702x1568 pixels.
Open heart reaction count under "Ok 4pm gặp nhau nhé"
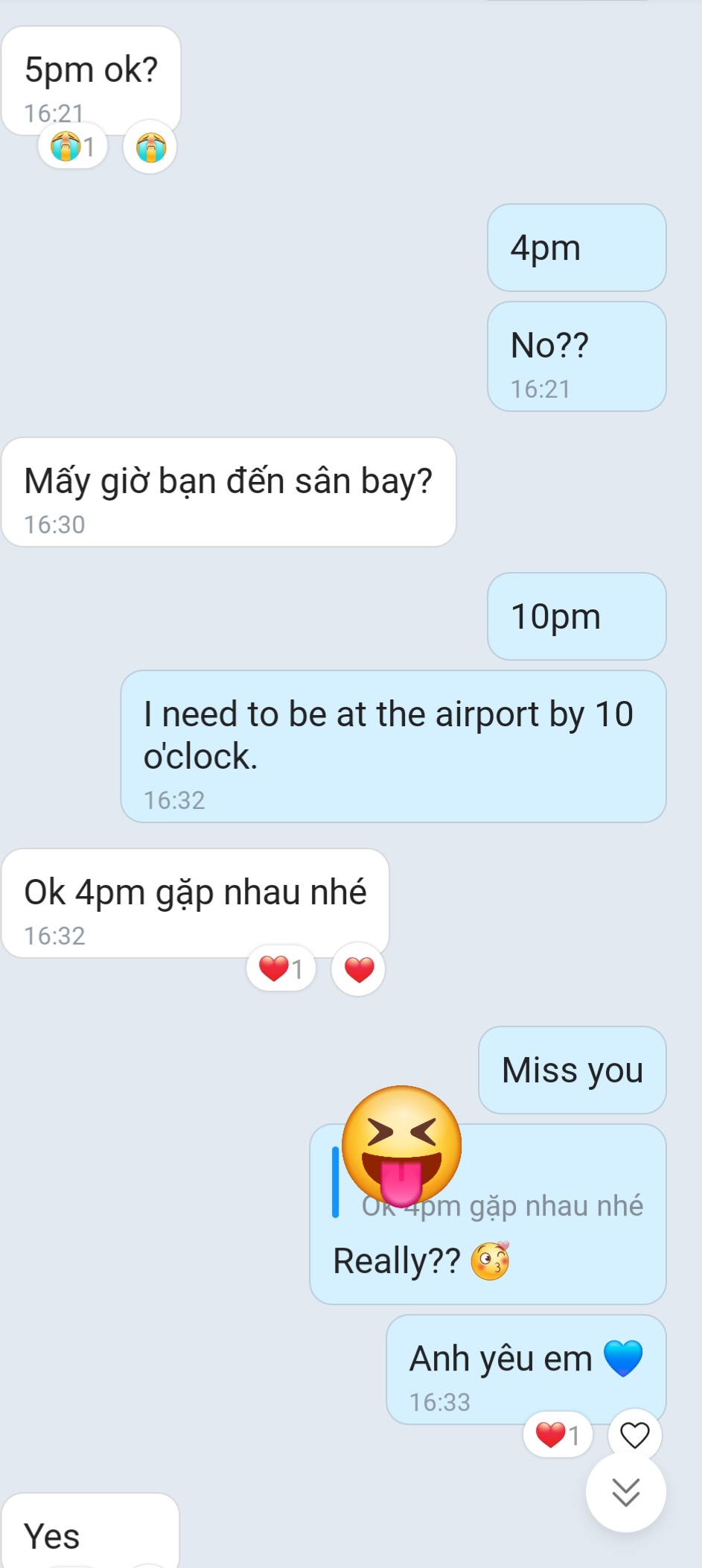(281, 969)
